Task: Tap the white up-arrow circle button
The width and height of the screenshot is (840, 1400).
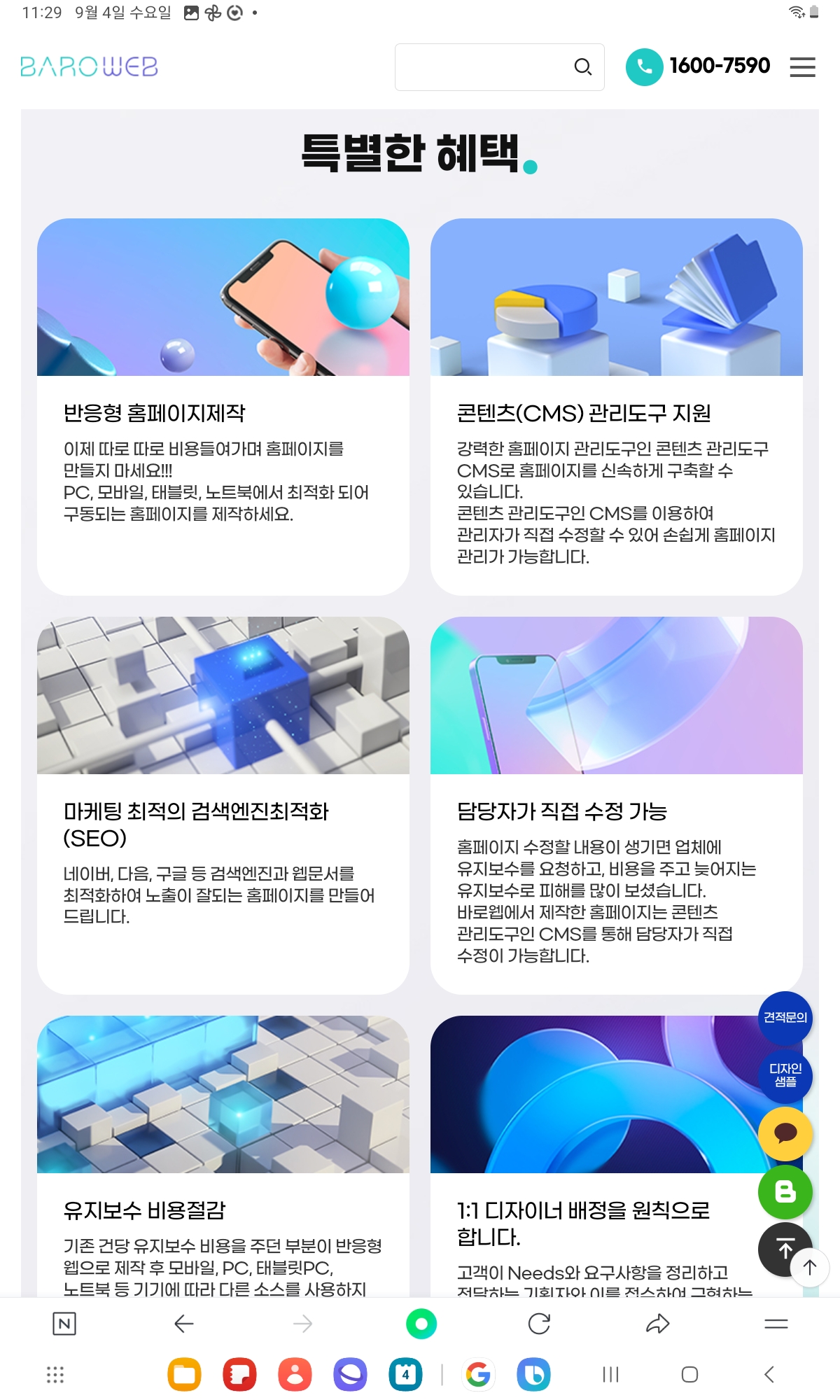Action: (x=810, y=1267)
